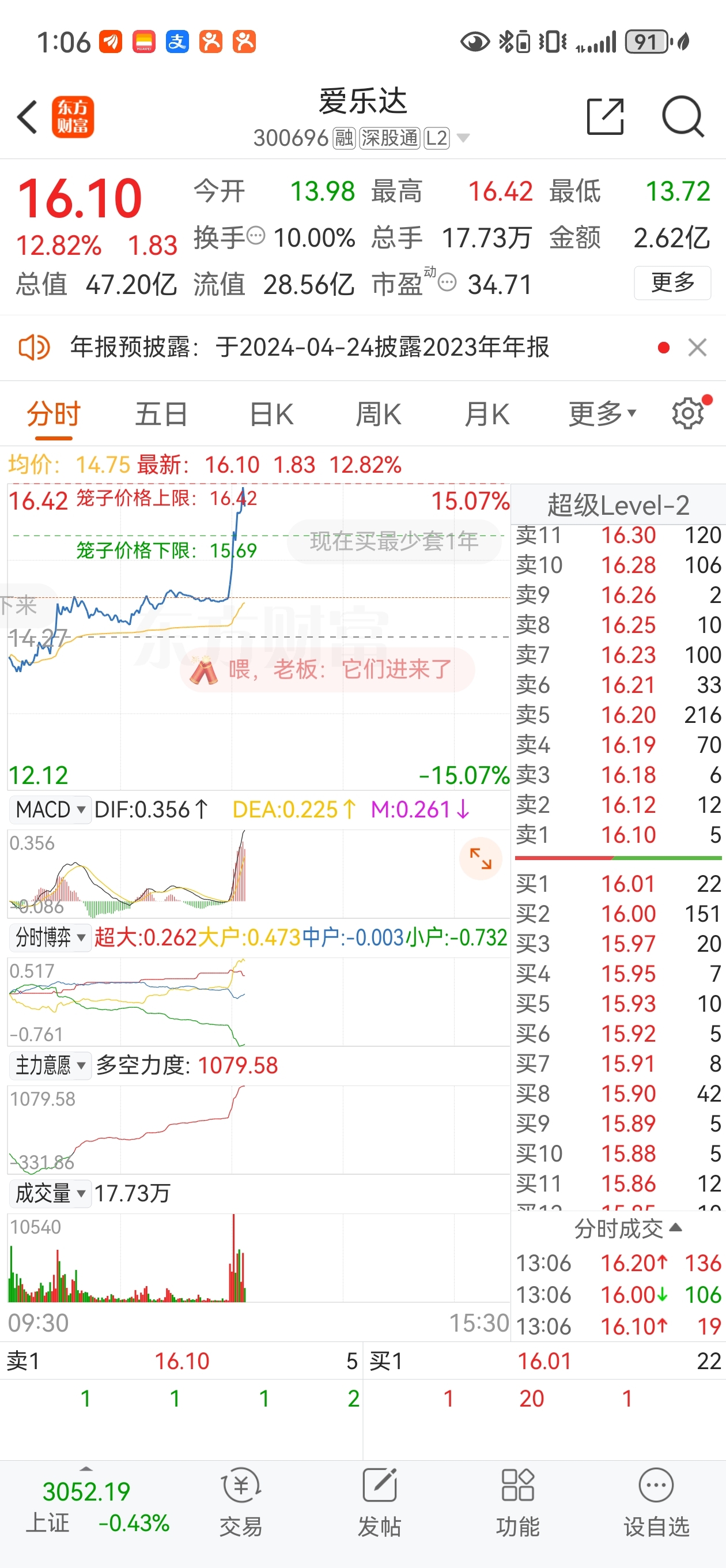
Task: Mute the announcement speaker icon
Action: (x=35, y=348)
